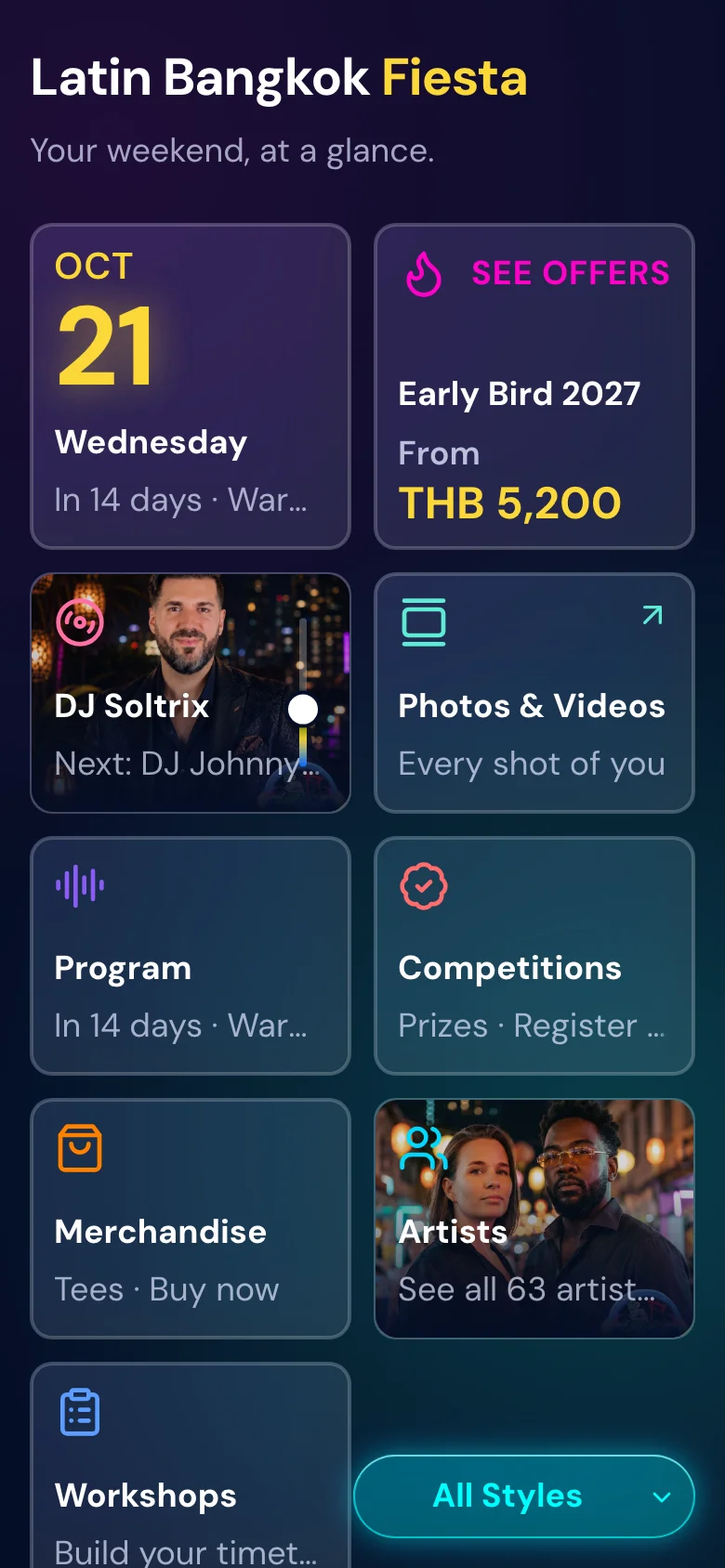Expand the All Styles dropdown
Screen dimensions: 725x1568
[x=524, y=1496]
